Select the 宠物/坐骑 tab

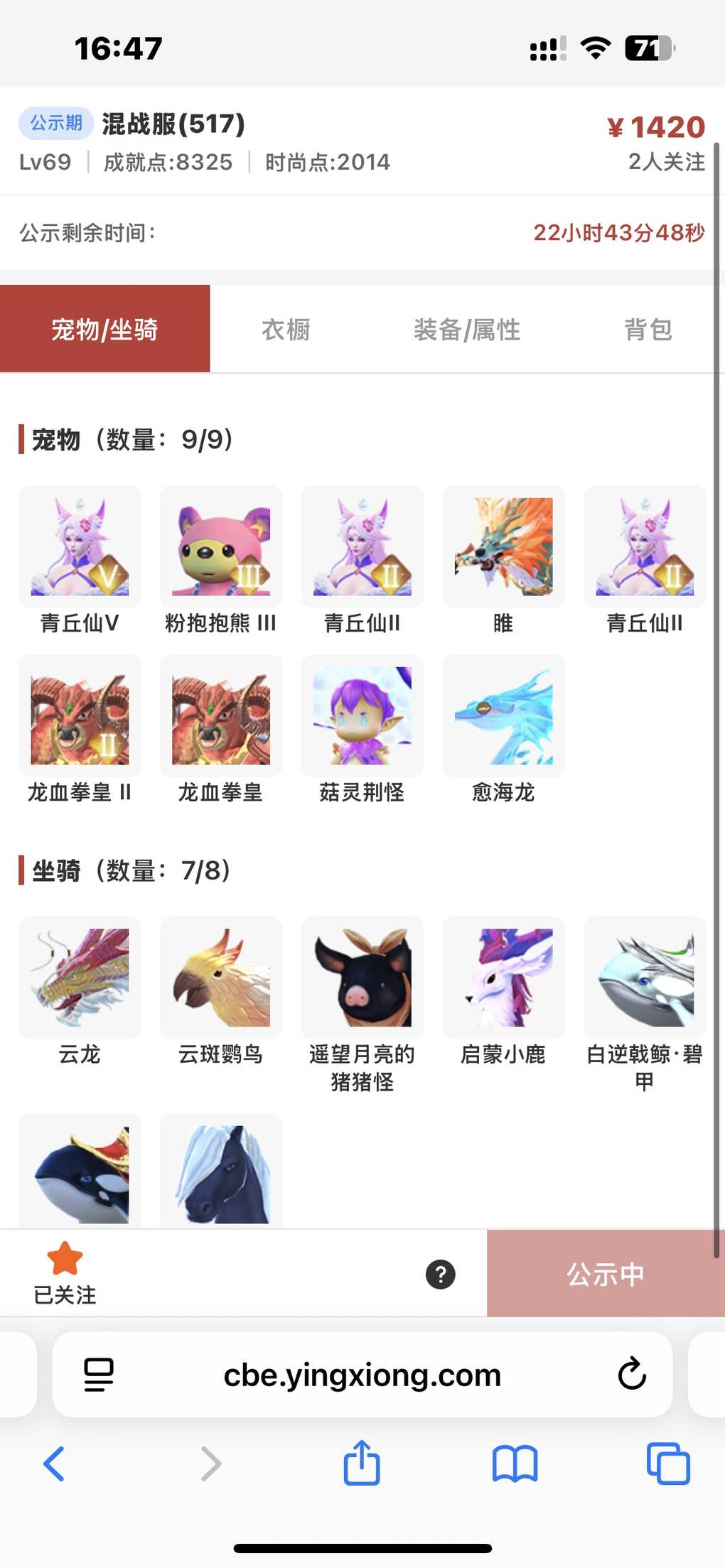coord(104,330)
